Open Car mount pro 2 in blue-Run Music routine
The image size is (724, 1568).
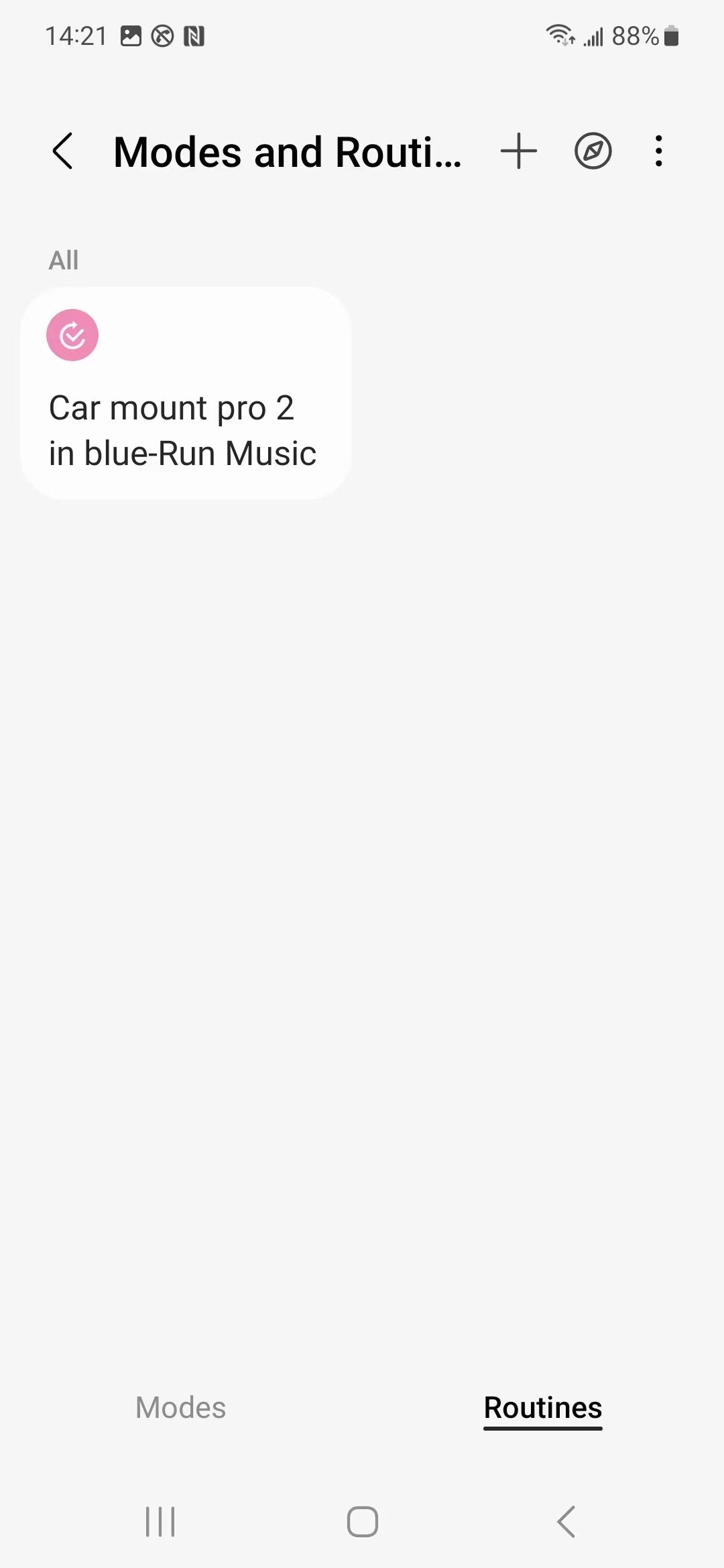click(186, 394)
